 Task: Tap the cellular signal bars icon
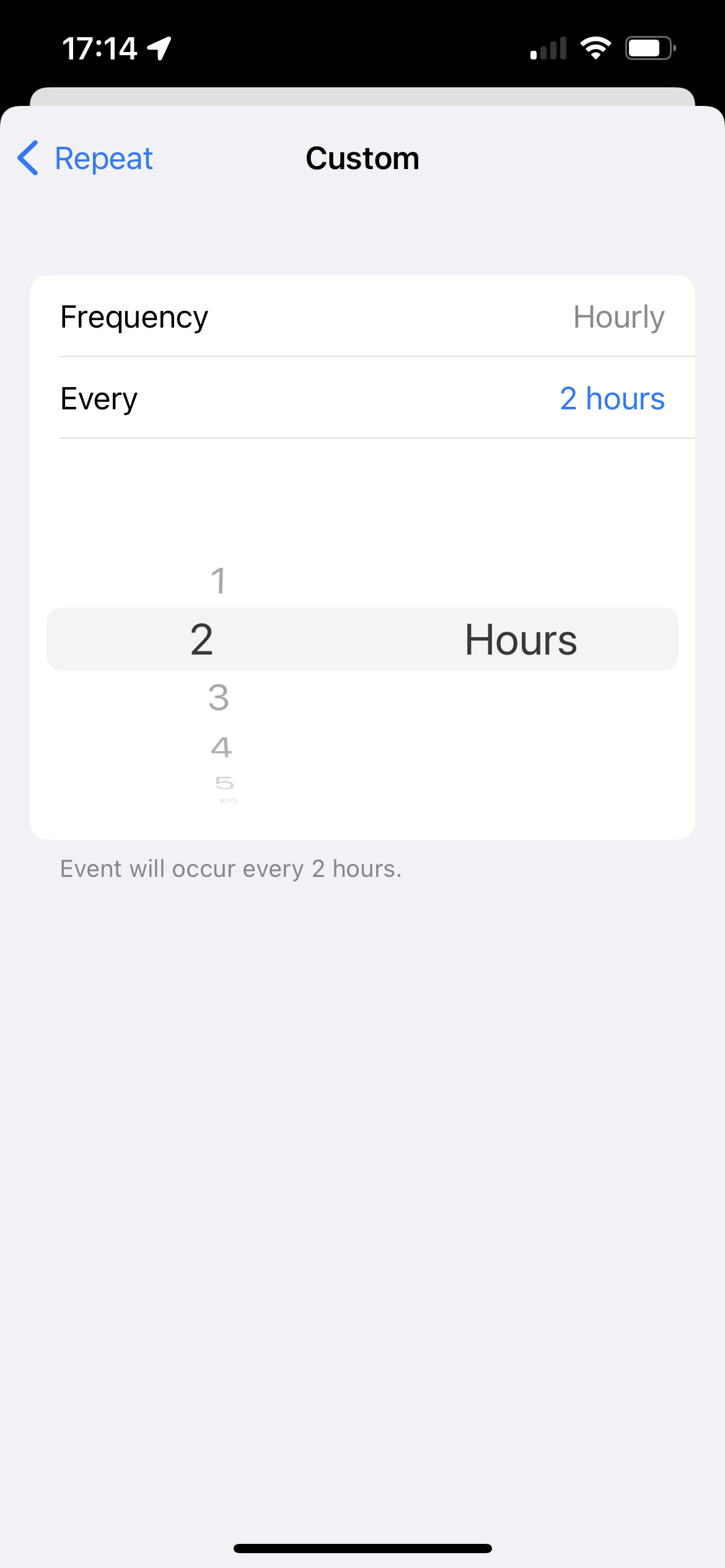point(548,47)
